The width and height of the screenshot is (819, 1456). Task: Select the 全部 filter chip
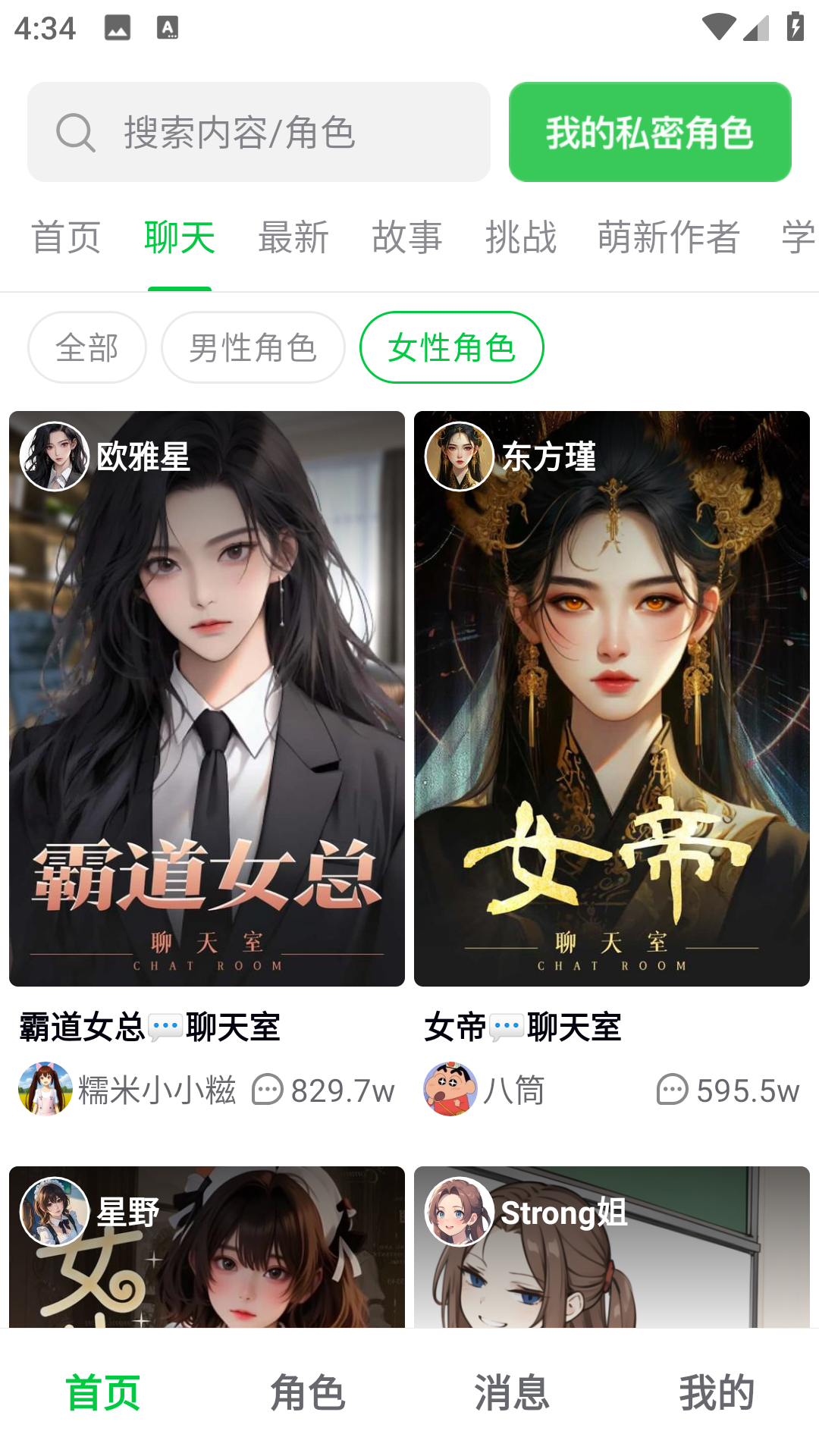pyautogui.click(x=87, y=348)
